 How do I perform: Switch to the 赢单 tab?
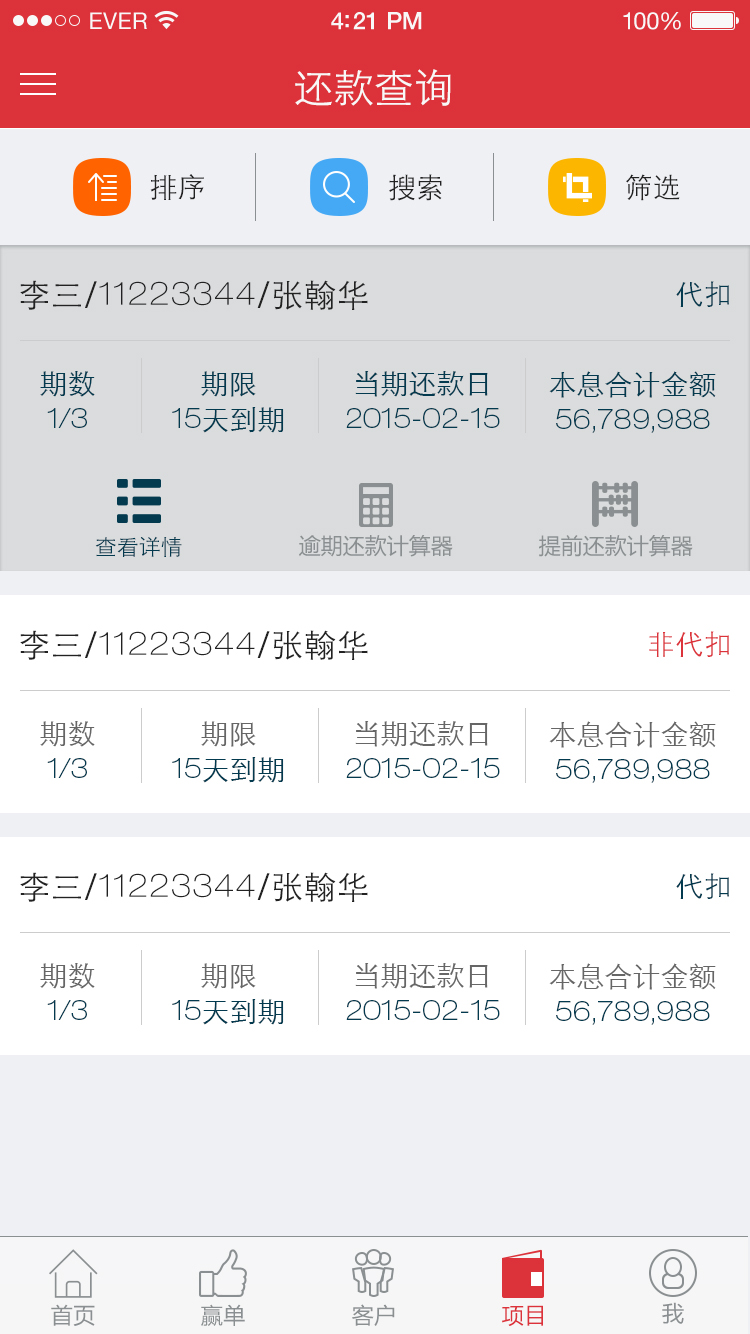point(223,1288)
